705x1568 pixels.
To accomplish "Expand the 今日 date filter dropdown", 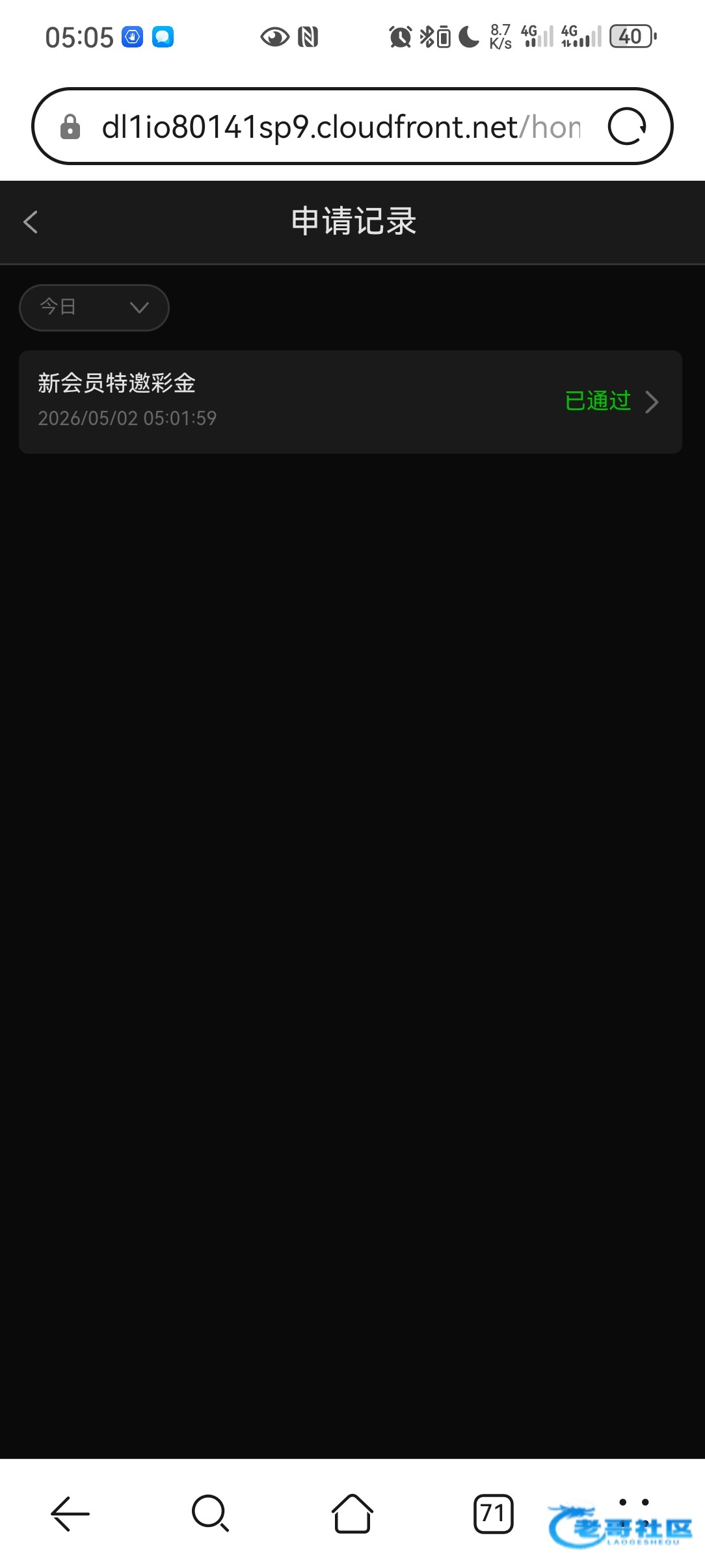I will point(94,307).
